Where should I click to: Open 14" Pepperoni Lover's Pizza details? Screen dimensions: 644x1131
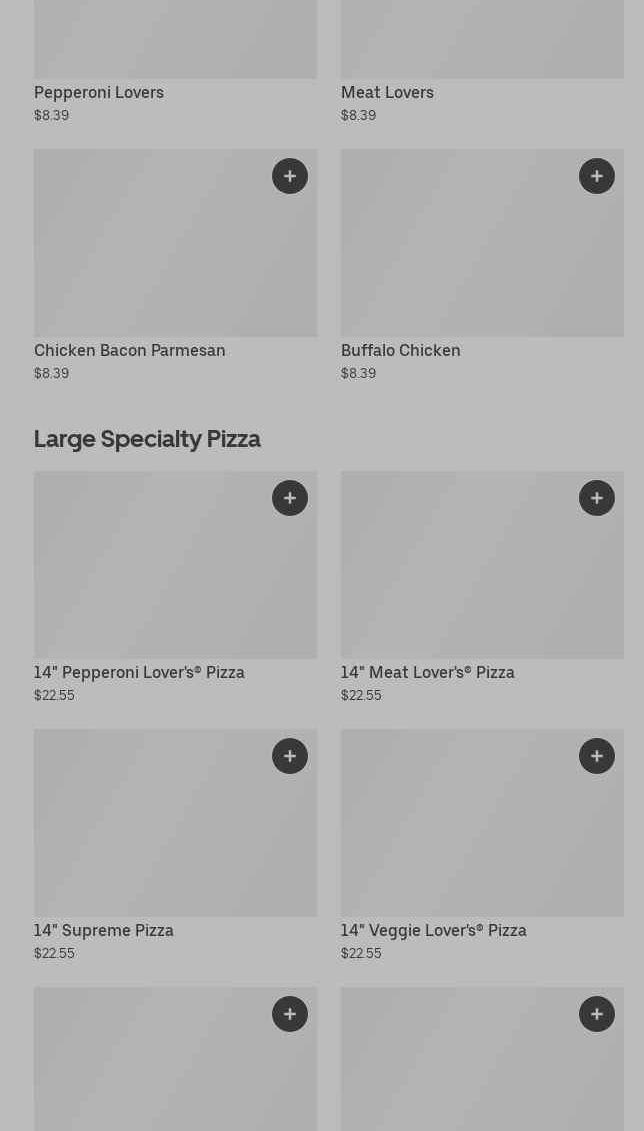pyautogui.click(x=139, y=673)
